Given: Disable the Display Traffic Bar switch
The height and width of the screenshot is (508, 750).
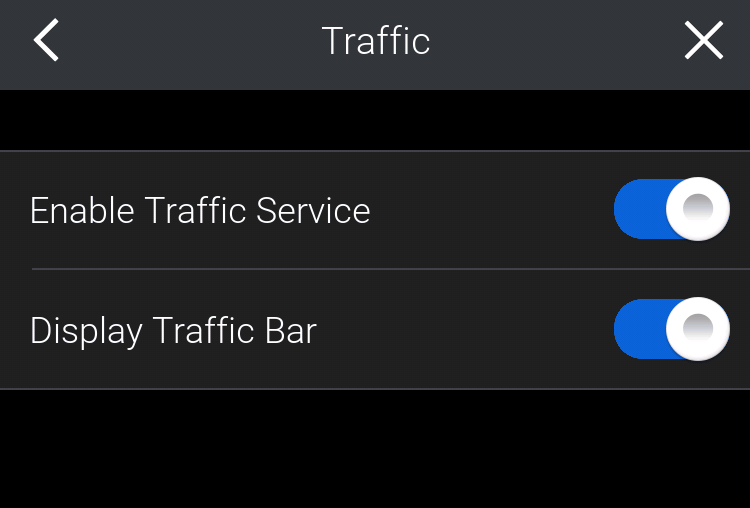Looking at the screenshot, I should tap(671, 329).
